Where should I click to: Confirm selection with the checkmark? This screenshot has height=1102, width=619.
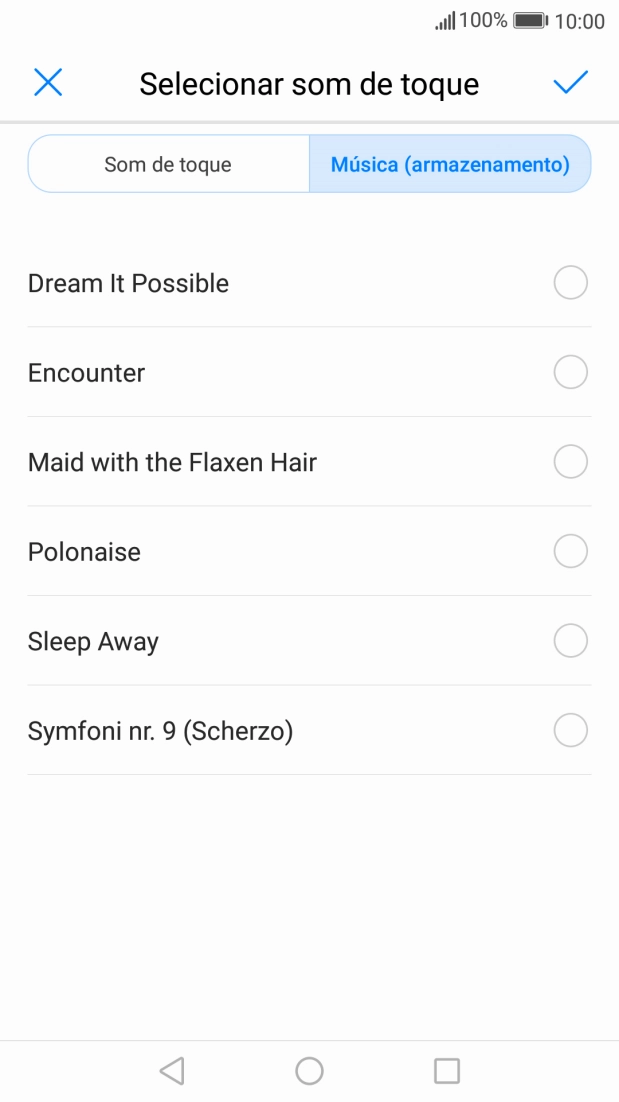point(570,83)
